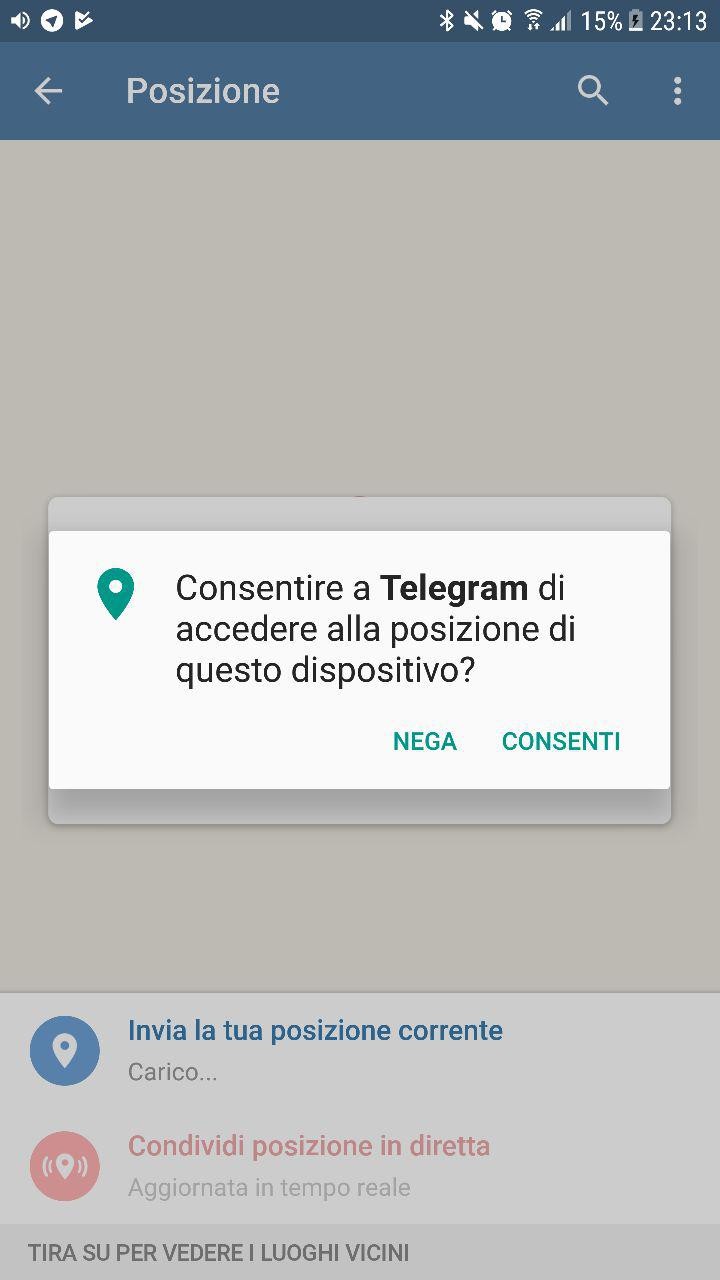
Task: Go back using the top-left arrow
Action: point(48,91)
